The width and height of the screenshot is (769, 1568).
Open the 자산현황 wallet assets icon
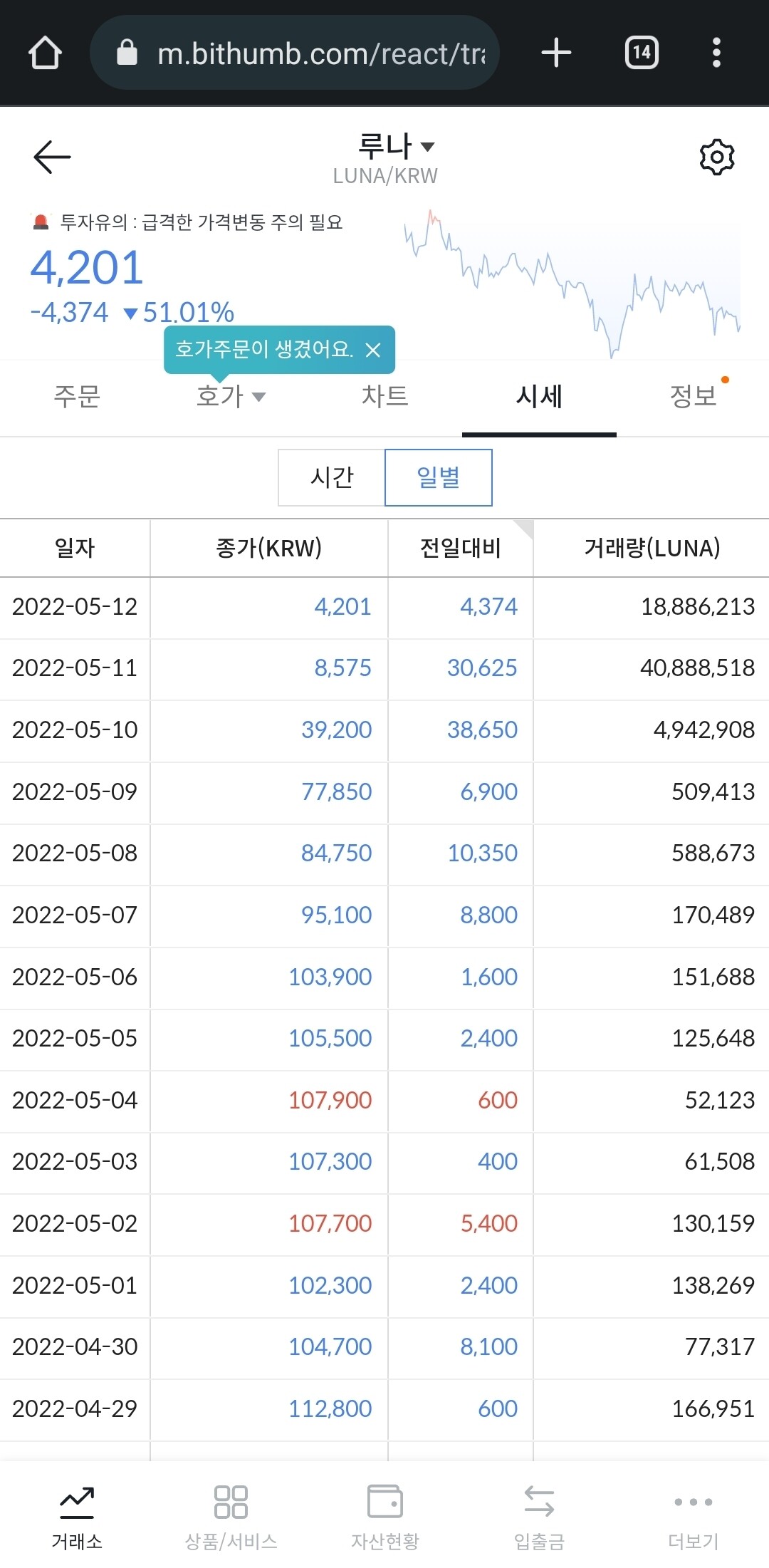tap(384, 1512)
